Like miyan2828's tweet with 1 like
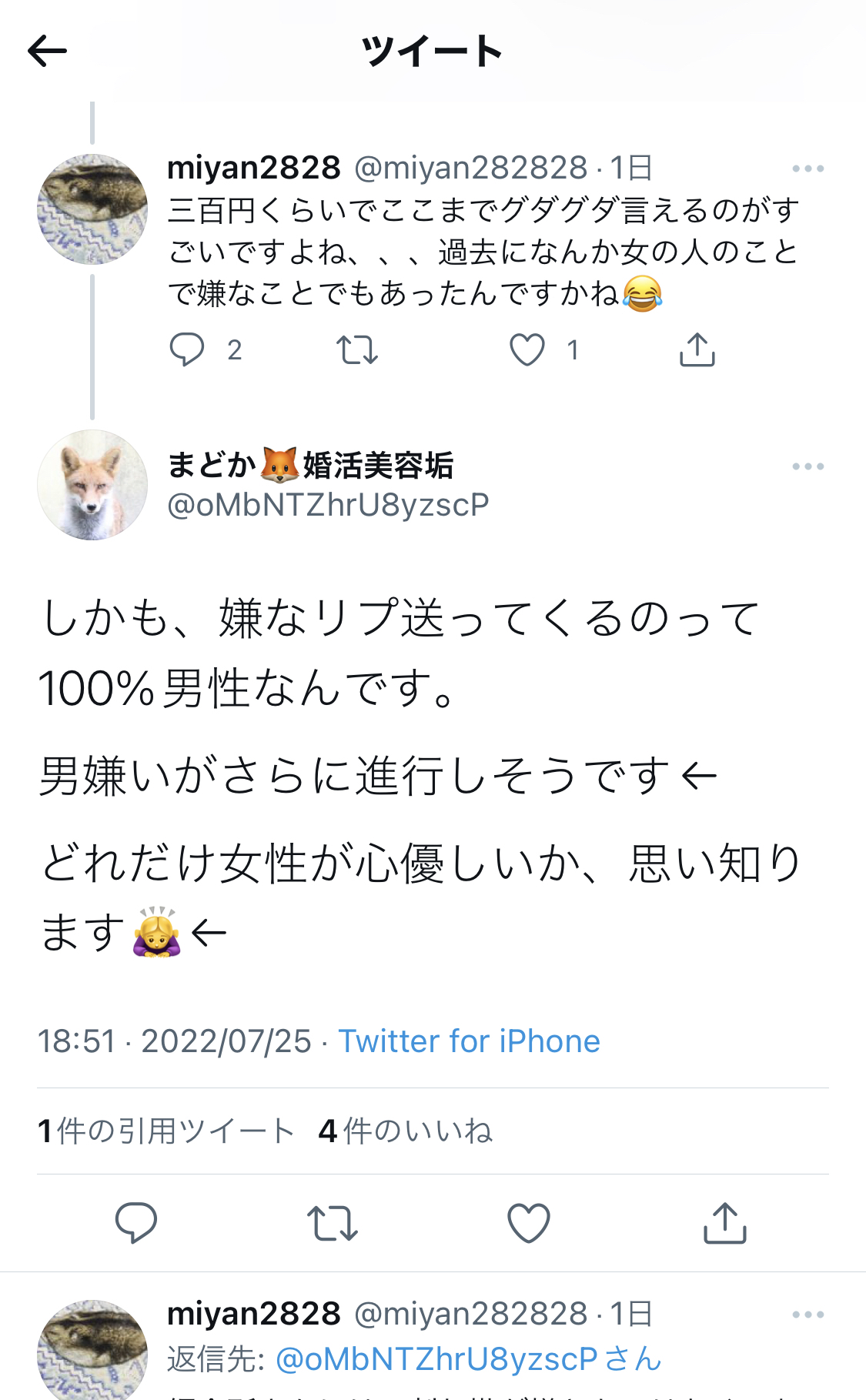The width and height of the screenshot is (866, 1400). (x=528, y=350)
